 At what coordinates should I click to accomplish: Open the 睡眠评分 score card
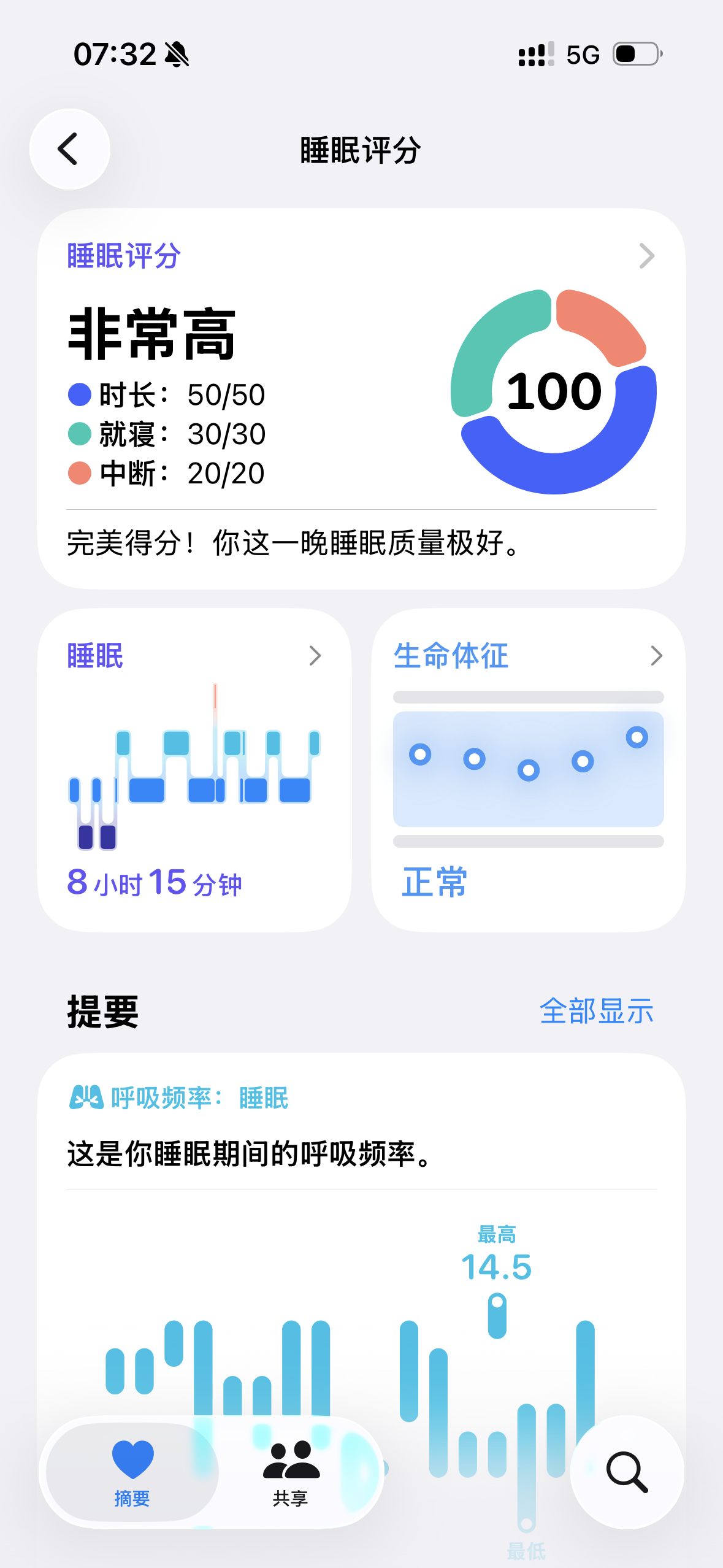(x=361, y=398)
